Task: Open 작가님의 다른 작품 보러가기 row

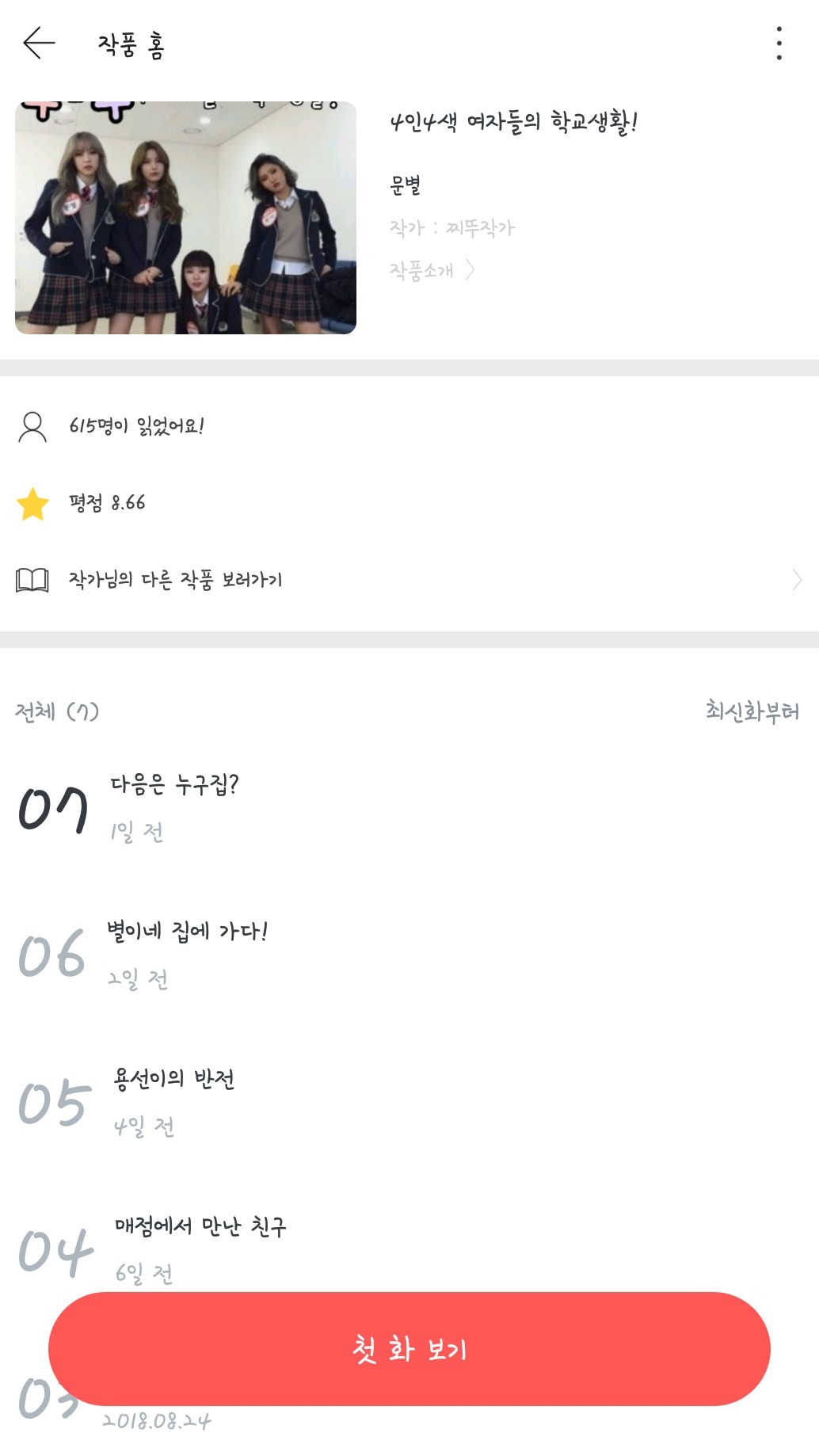Action: coord(409,581)
